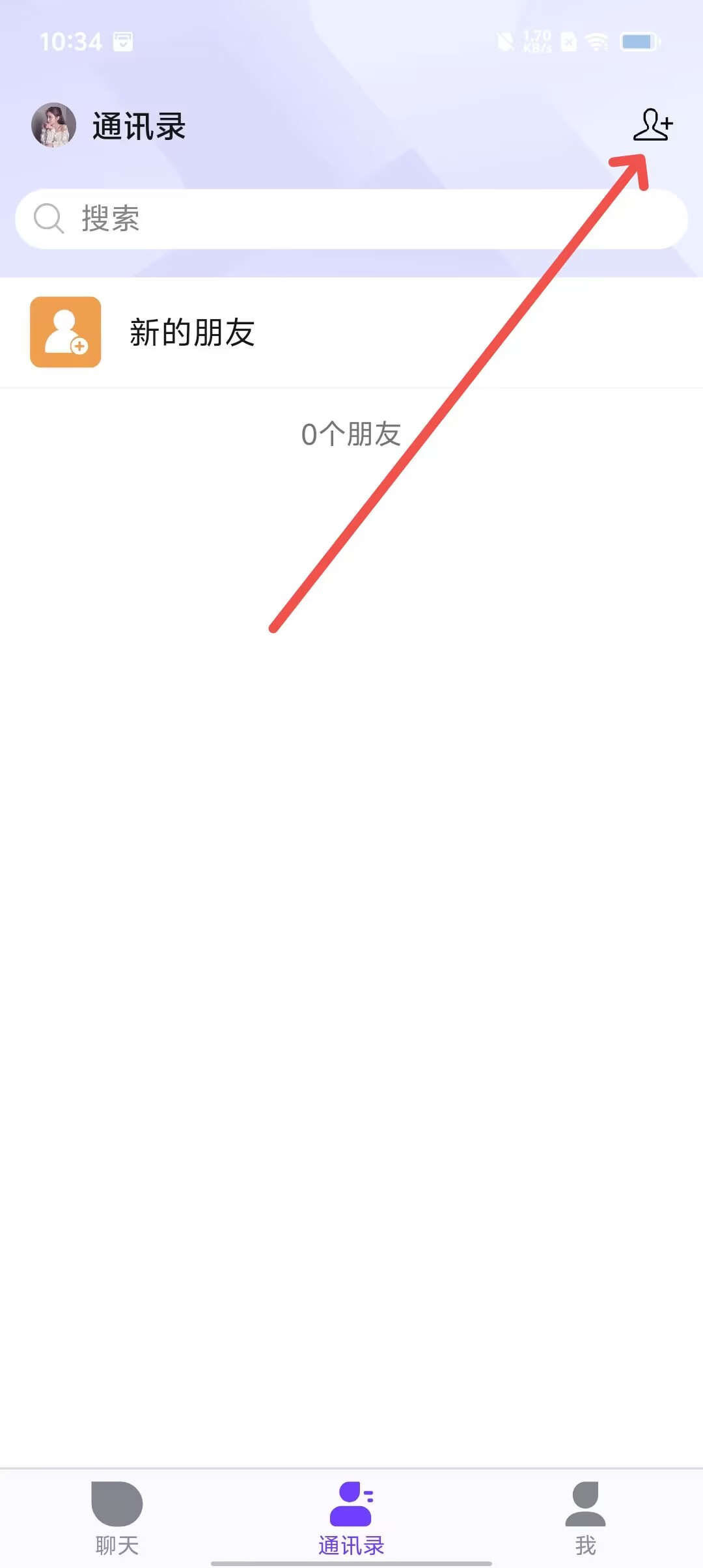Open the profile avatar next to 通讯录
The width and height of the screenshot is (703, 1568).
(x=53, y=125)
